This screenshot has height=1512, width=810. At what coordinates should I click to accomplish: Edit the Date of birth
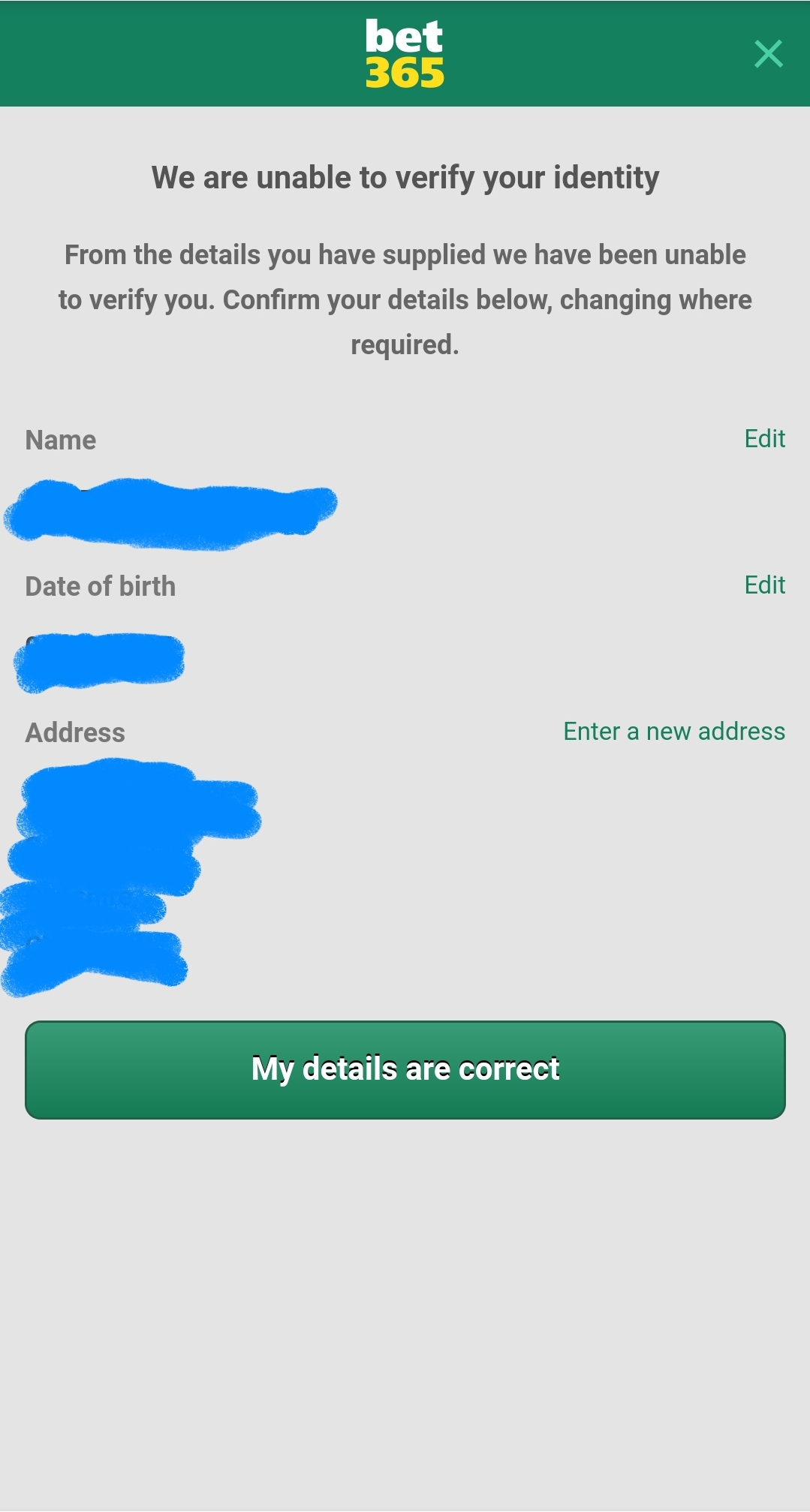coord(764,585)
